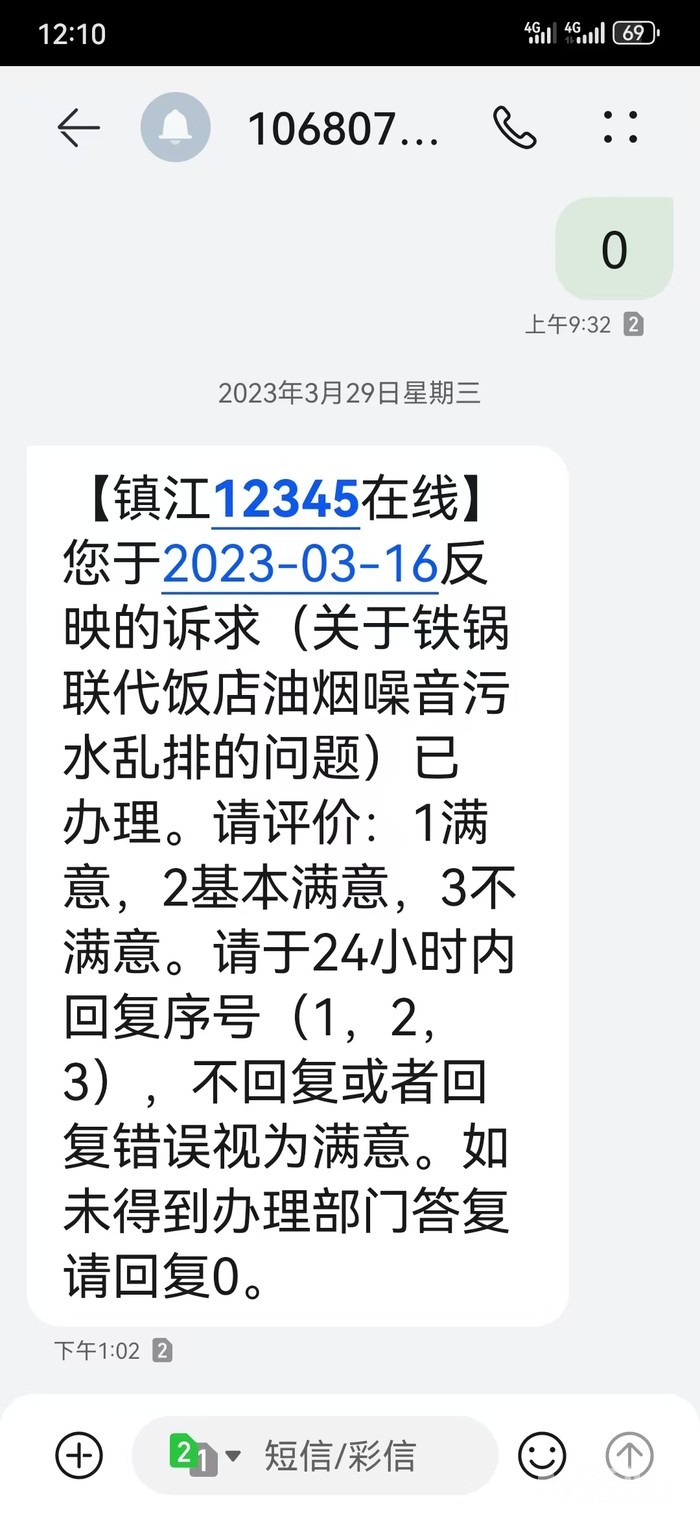The width and height of the screenshot is (700, 1517).
Task: Call the sender 106807 number
Action: coord(515,128)
